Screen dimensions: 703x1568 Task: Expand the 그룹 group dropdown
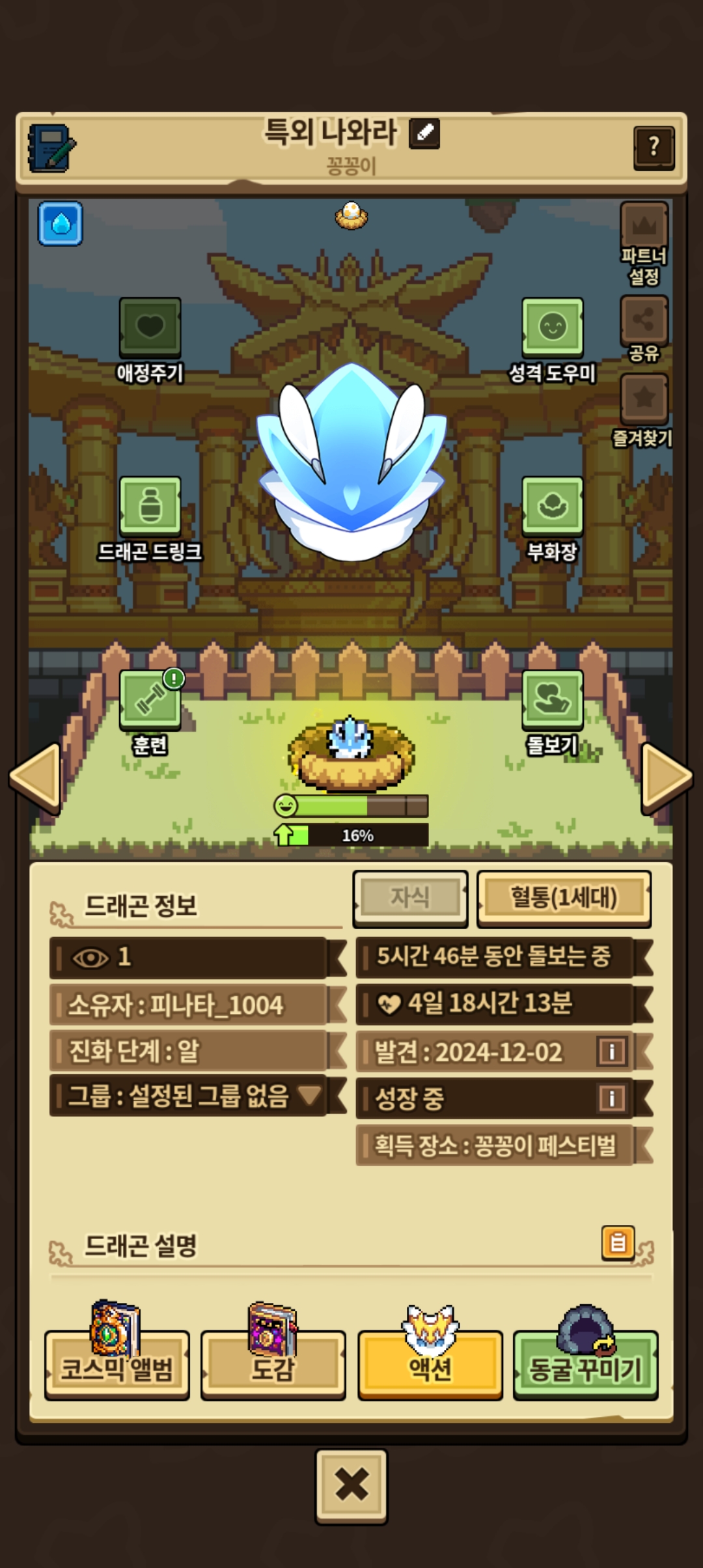click(x=309, y=1095)
